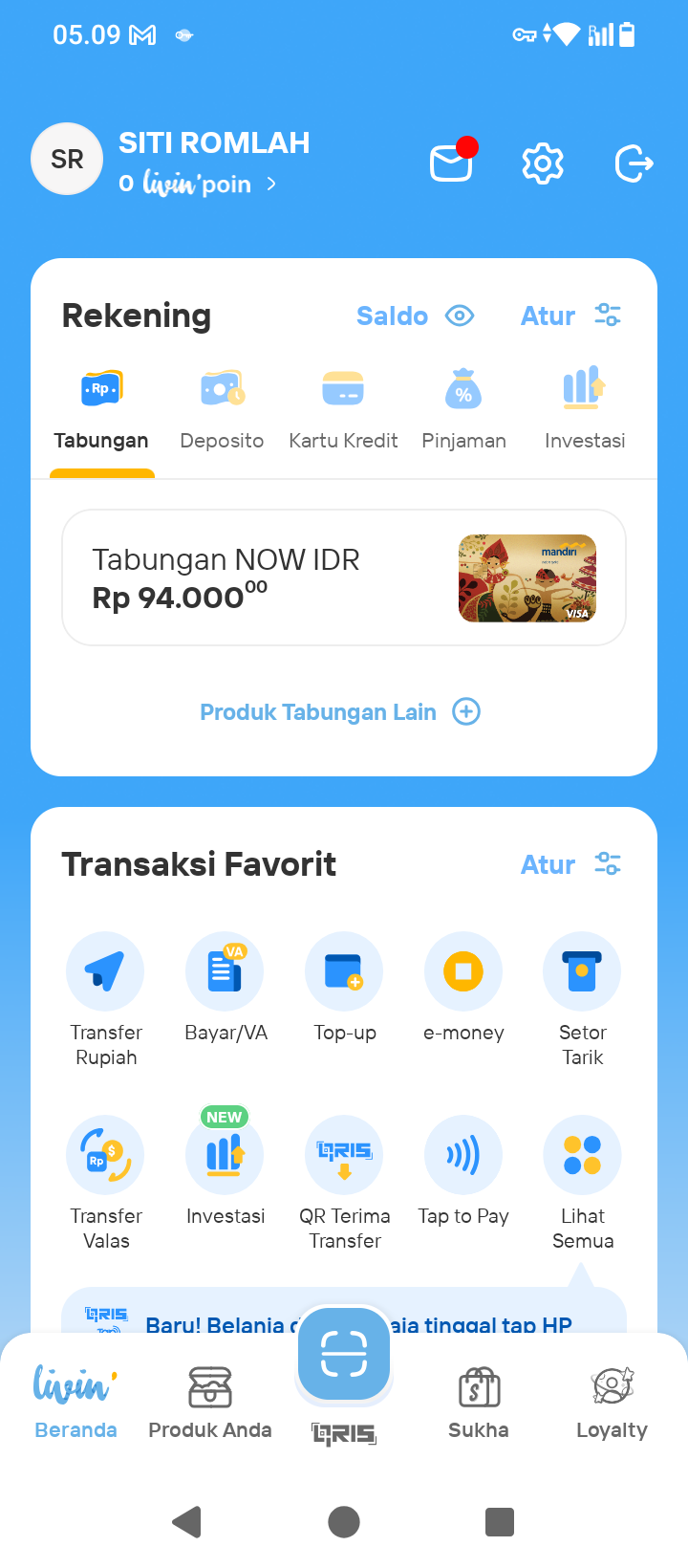Start a Transfer Rupiah
This screenshot has width=688, height=1568.
click(105, 971)
